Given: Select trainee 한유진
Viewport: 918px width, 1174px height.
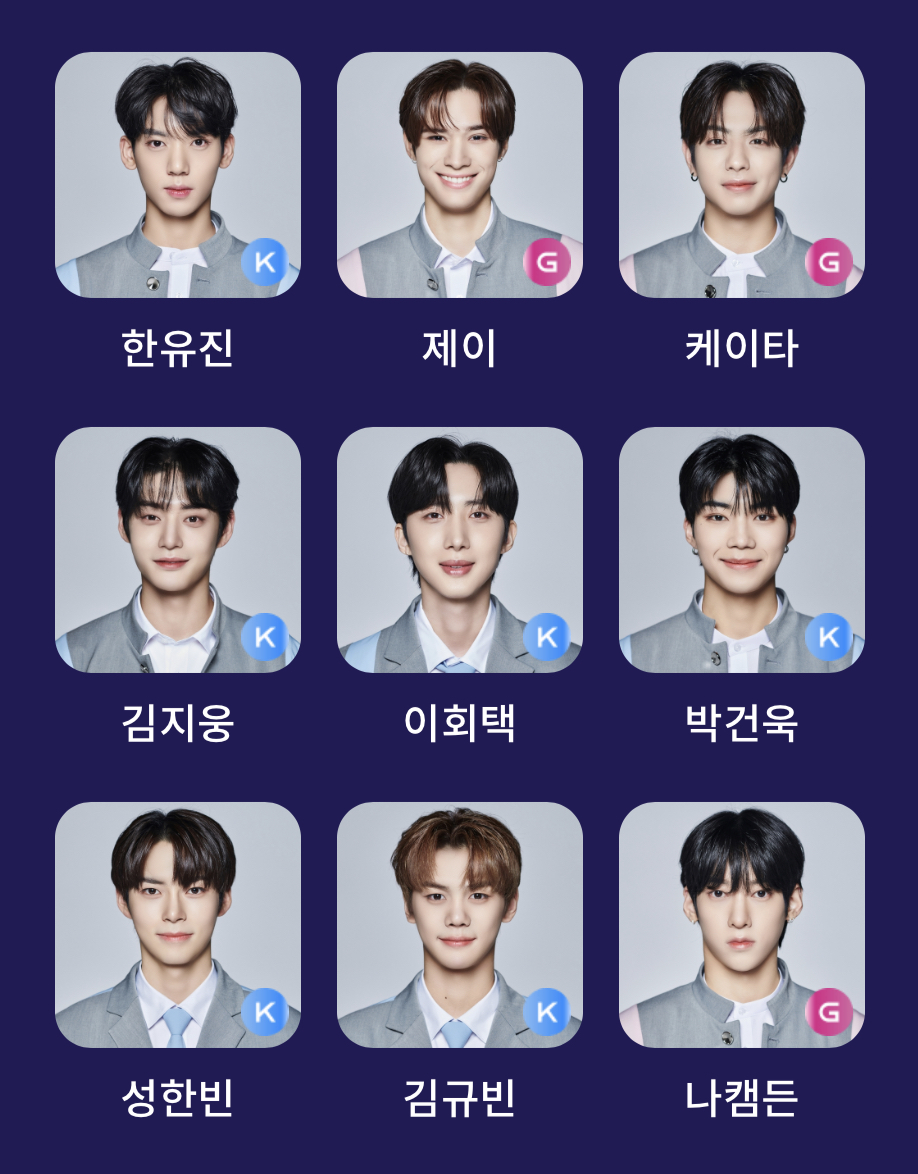Looking at the screenshot, I should 177,175.
